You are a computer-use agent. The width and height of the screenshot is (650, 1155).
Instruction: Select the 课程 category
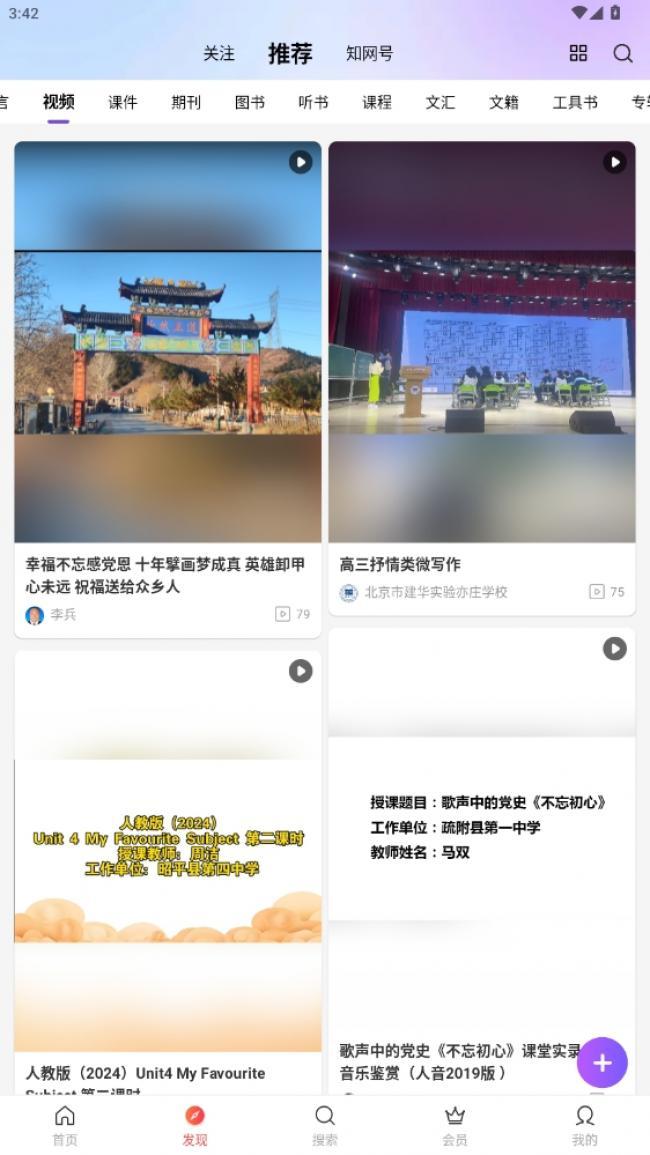click(x=377, y=102)
